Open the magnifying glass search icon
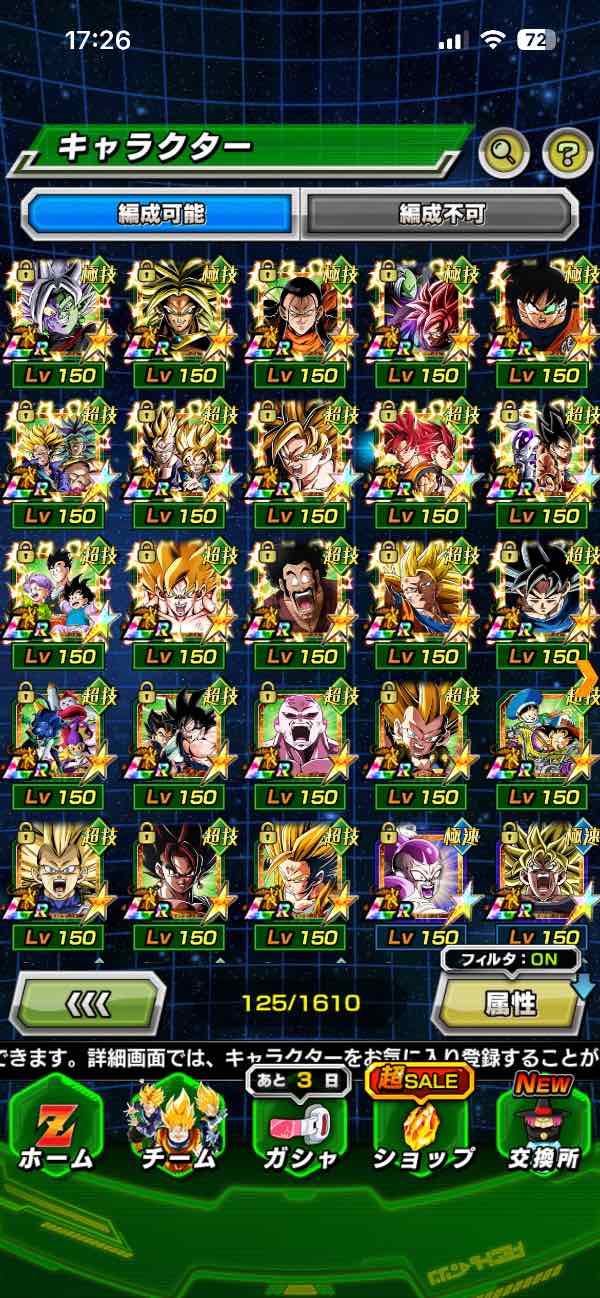 505,152
